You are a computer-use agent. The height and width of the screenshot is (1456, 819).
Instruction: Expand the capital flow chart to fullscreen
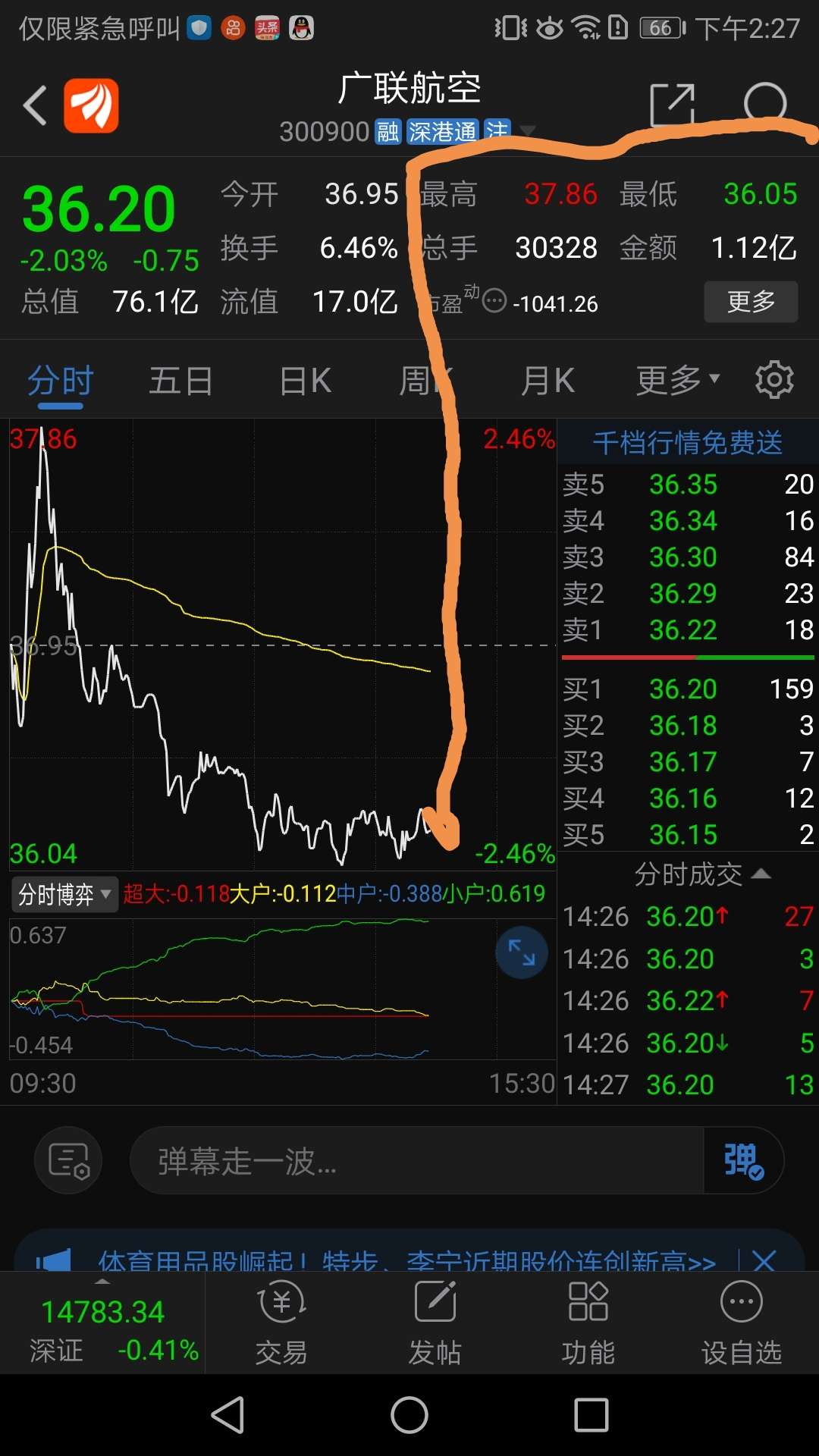tap(521, 952)
